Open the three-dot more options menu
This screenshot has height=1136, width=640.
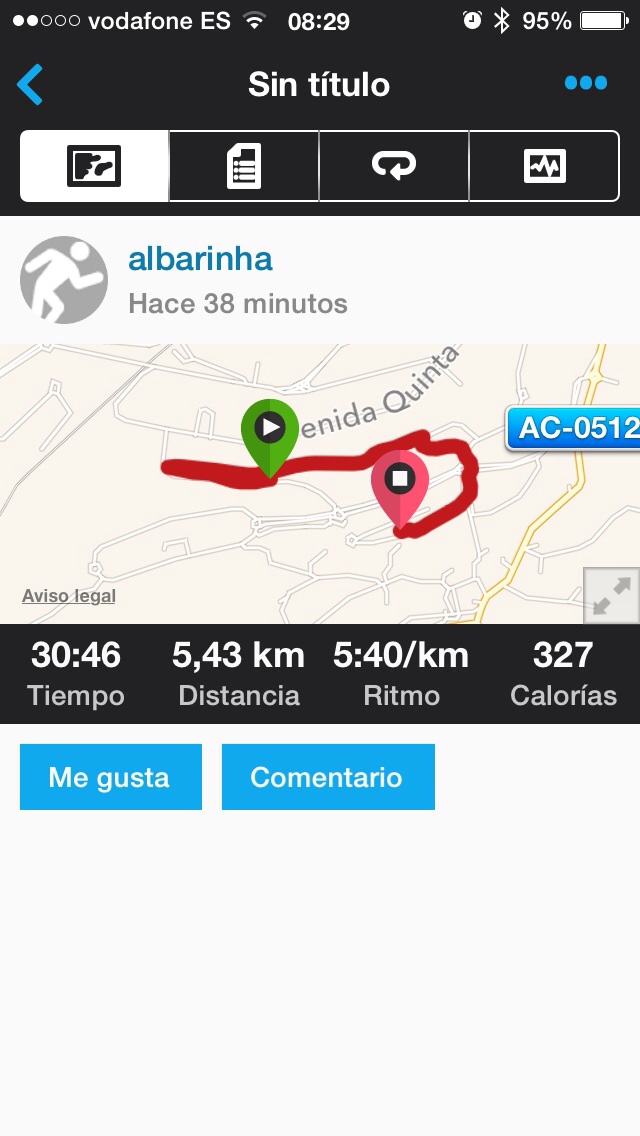click(585, 83)
